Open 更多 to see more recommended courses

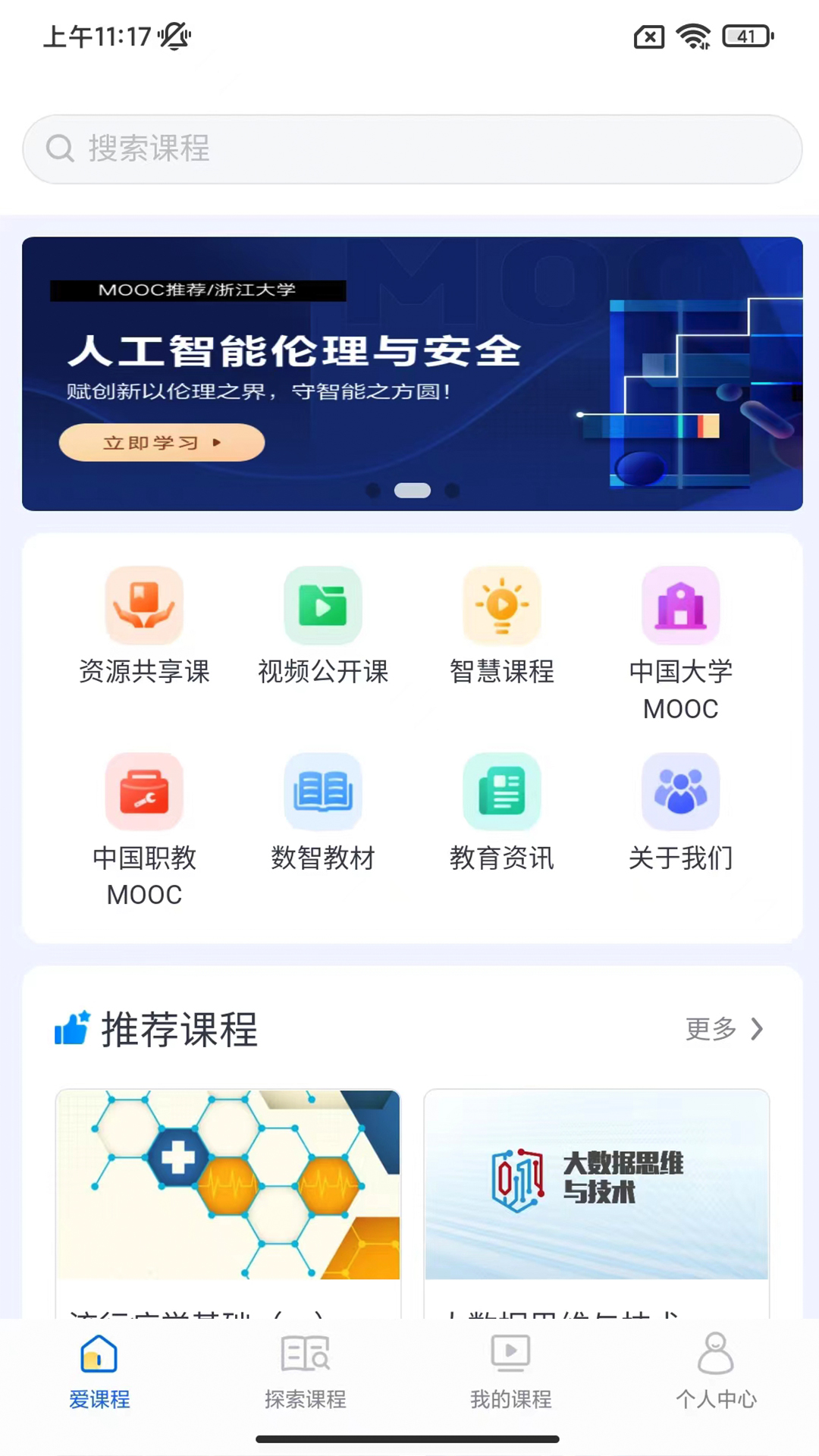(710, 1030)
